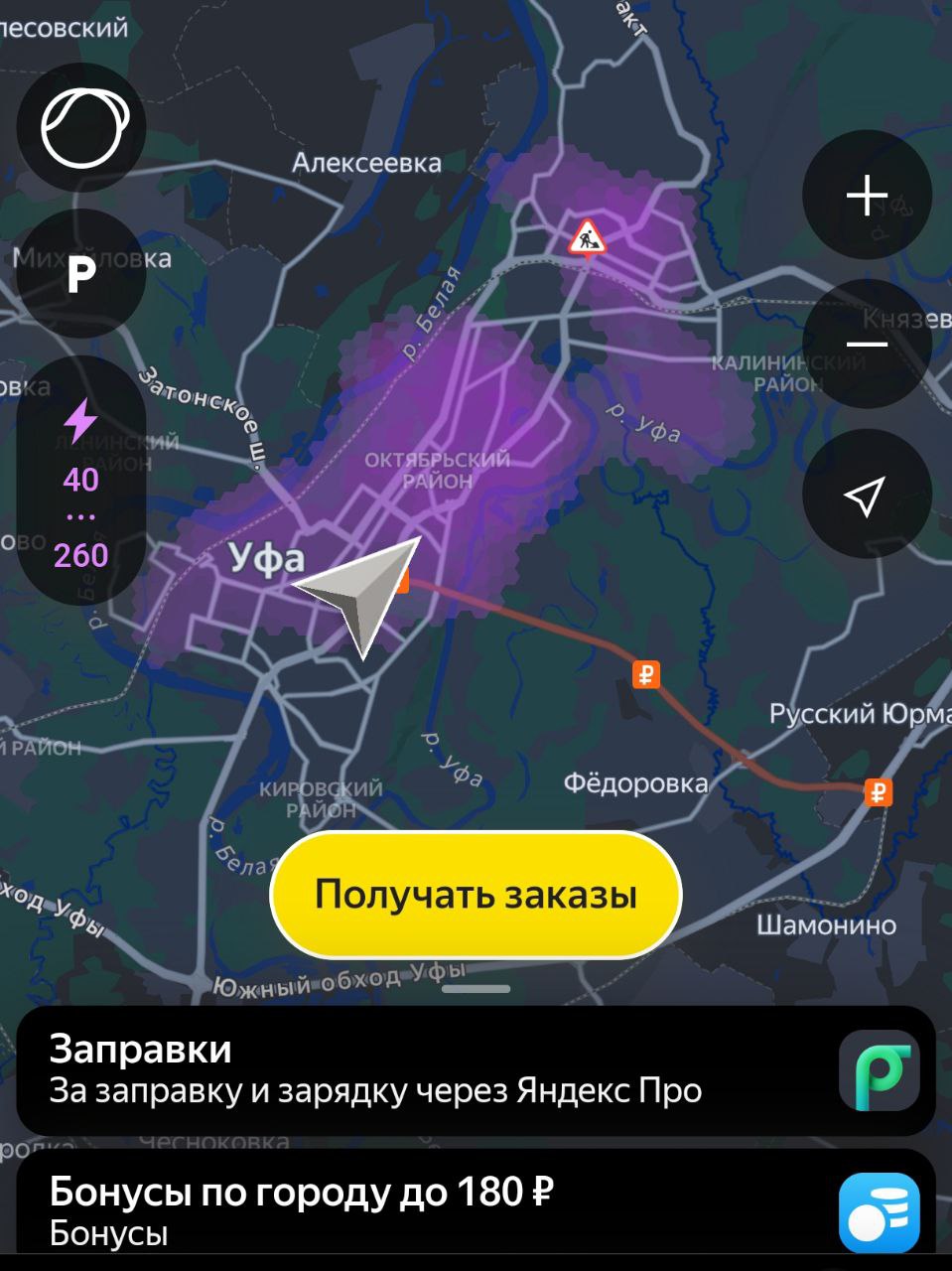The image size is (952, 1271).
Task: Open the profile avatar button
Action: pyautogui.click(x=82, y=128)
